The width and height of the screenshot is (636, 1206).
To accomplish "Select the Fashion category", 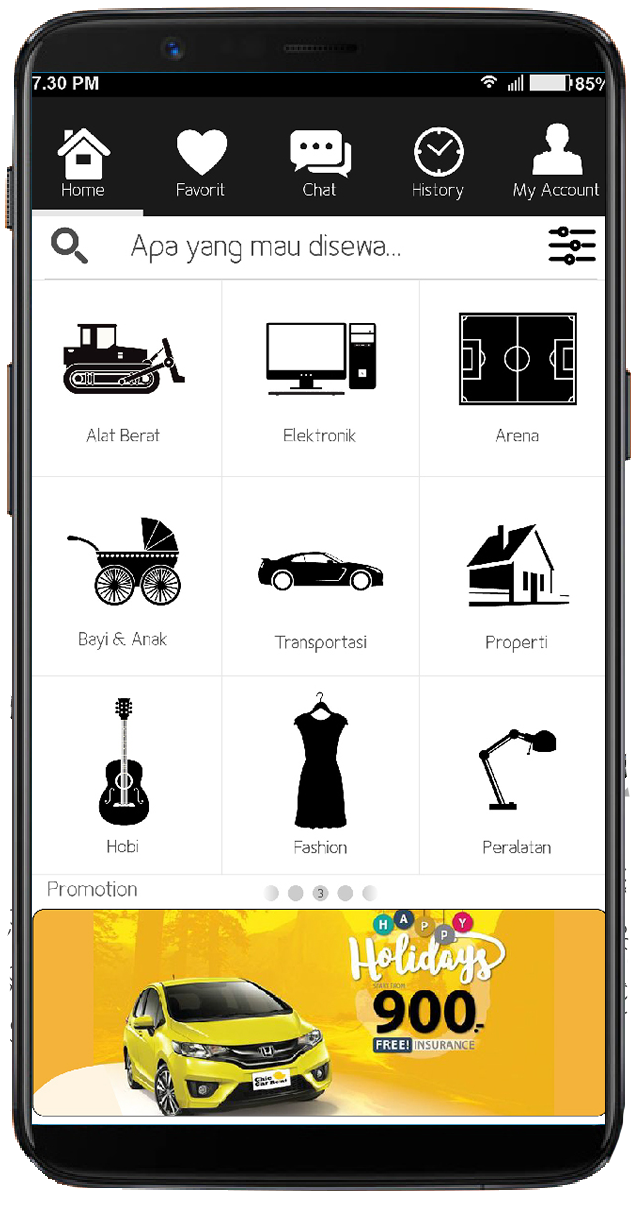I will tap(320, 775).
